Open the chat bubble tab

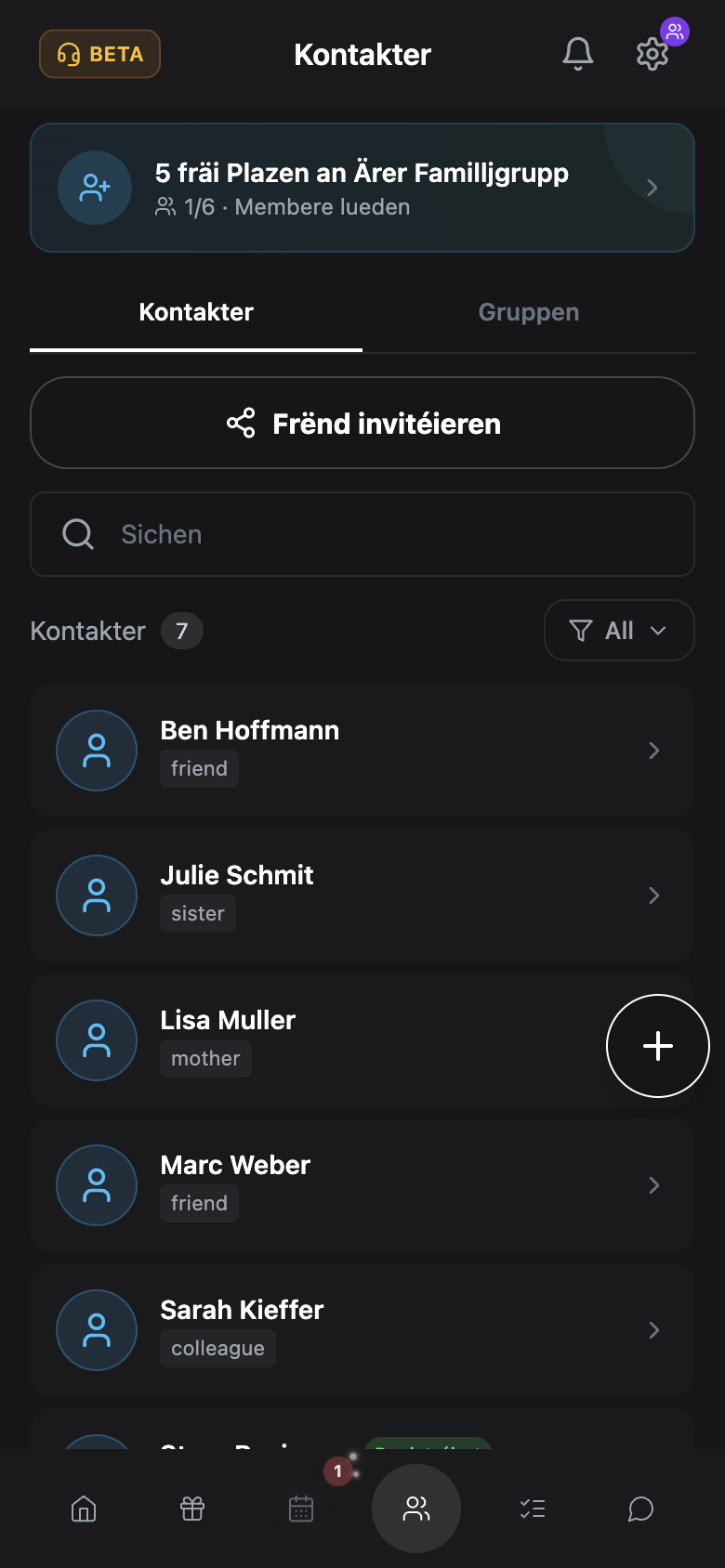click(641, 1509)
